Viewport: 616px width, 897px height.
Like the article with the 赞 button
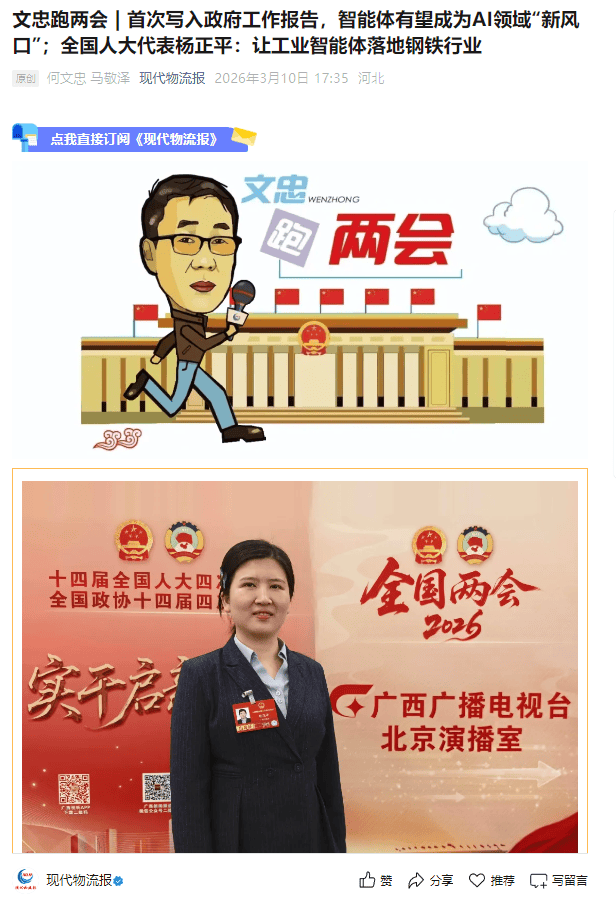[x=376, y=880]
